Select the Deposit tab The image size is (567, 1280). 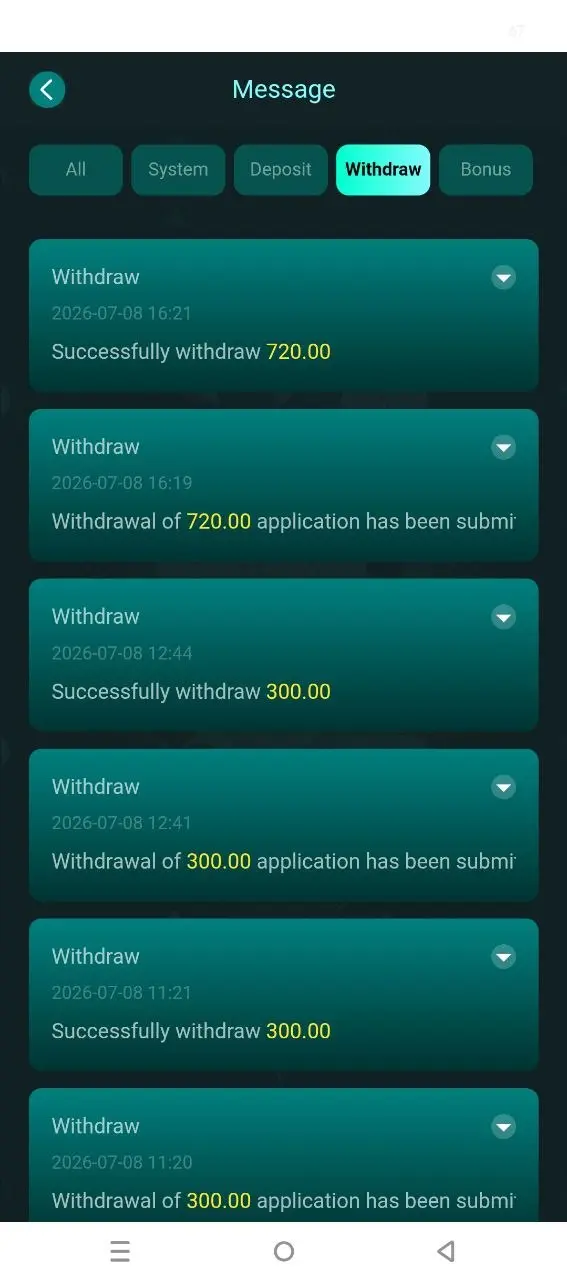click(281, 170)
